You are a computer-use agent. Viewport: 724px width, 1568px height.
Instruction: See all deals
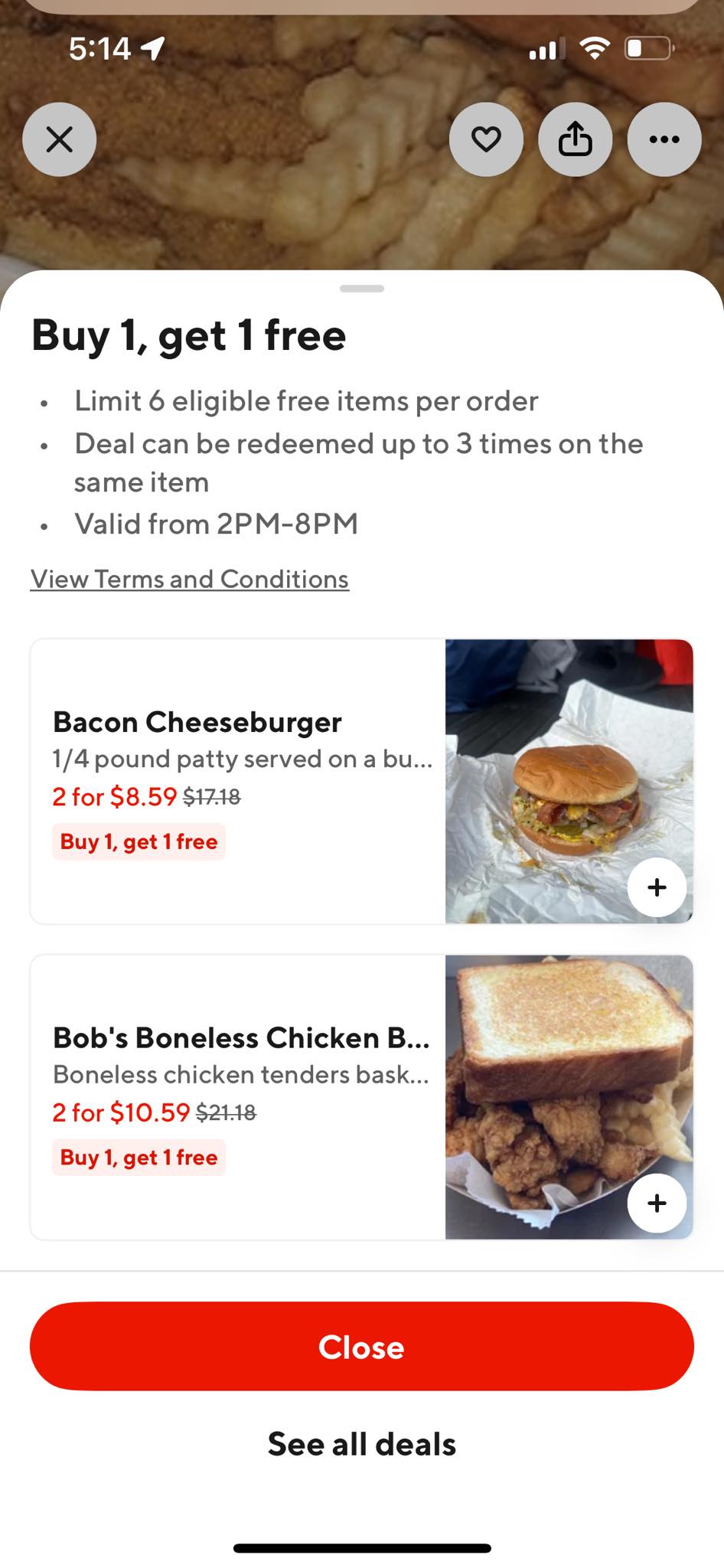(362, 1444)
